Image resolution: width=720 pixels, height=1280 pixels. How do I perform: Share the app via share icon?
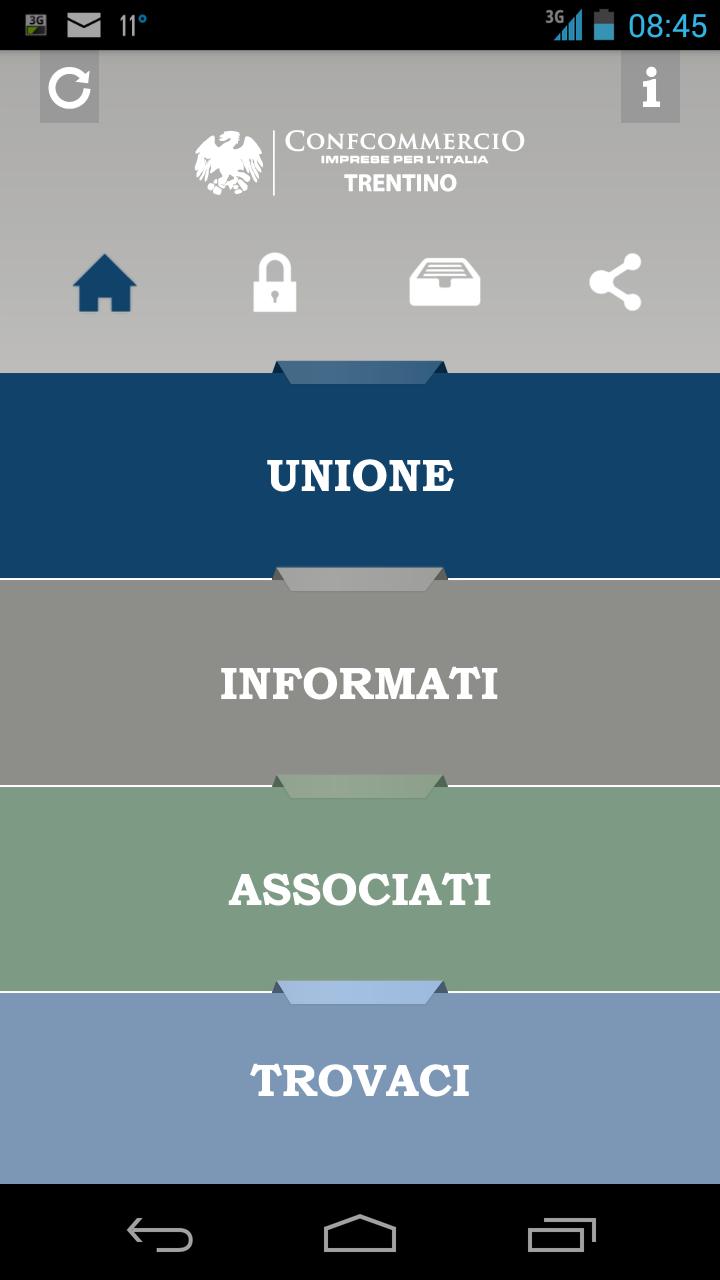pos(615,283)
